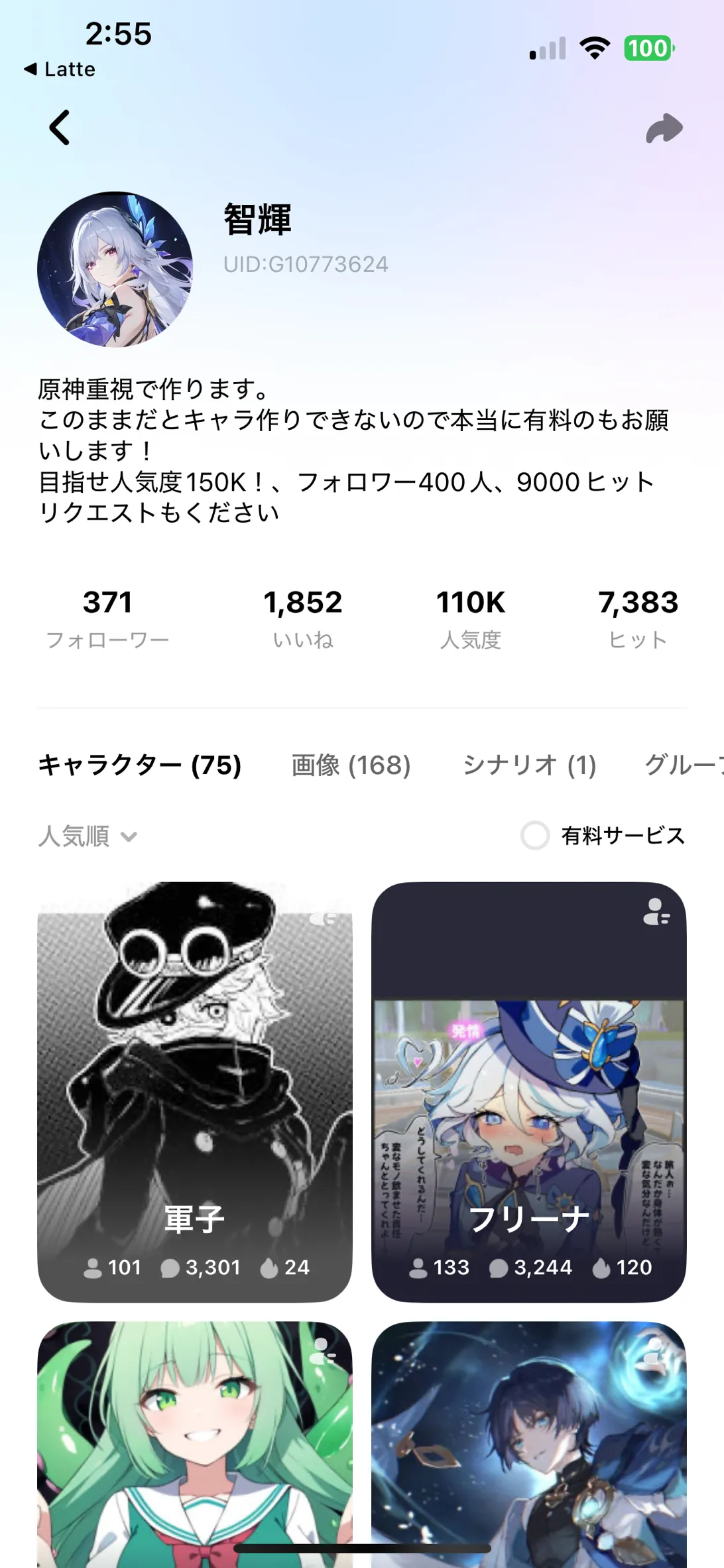Open the 軍子 character card
This screenshot has width=724, height=1568.
(x=195, y=1090)
